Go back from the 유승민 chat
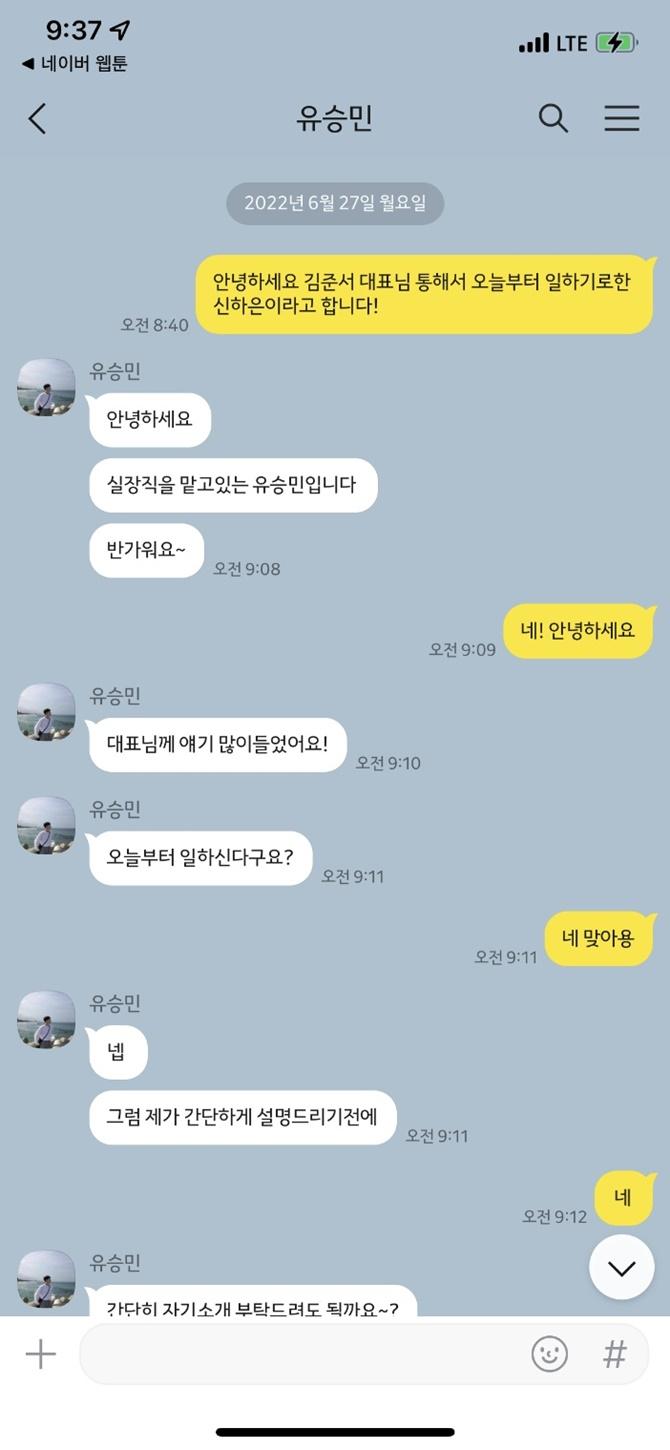Screen dimensions: 670x1450 coord(37,119)
